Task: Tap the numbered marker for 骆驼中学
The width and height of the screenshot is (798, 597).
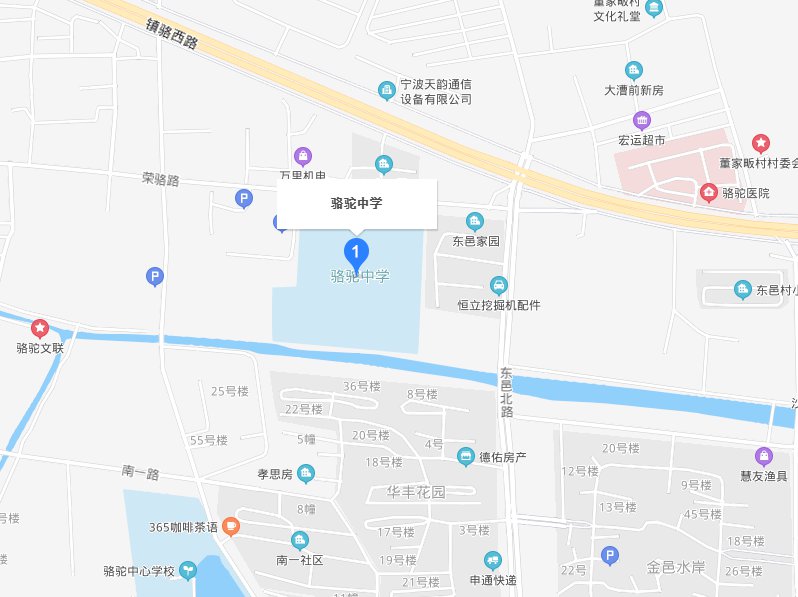Action: pos(355,250)
